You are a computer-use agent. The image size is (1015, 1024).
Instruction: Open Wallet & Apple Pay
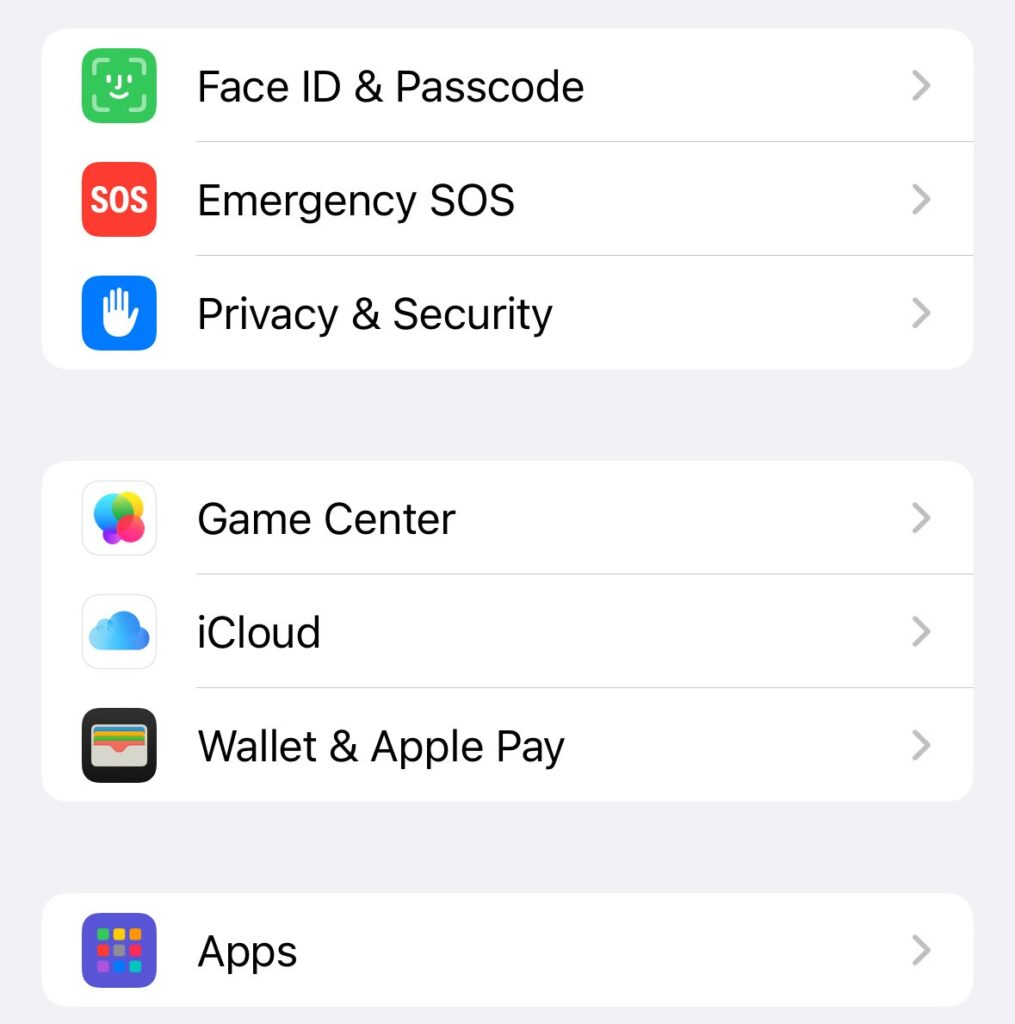pyautogui.click(x=381, y=746)
